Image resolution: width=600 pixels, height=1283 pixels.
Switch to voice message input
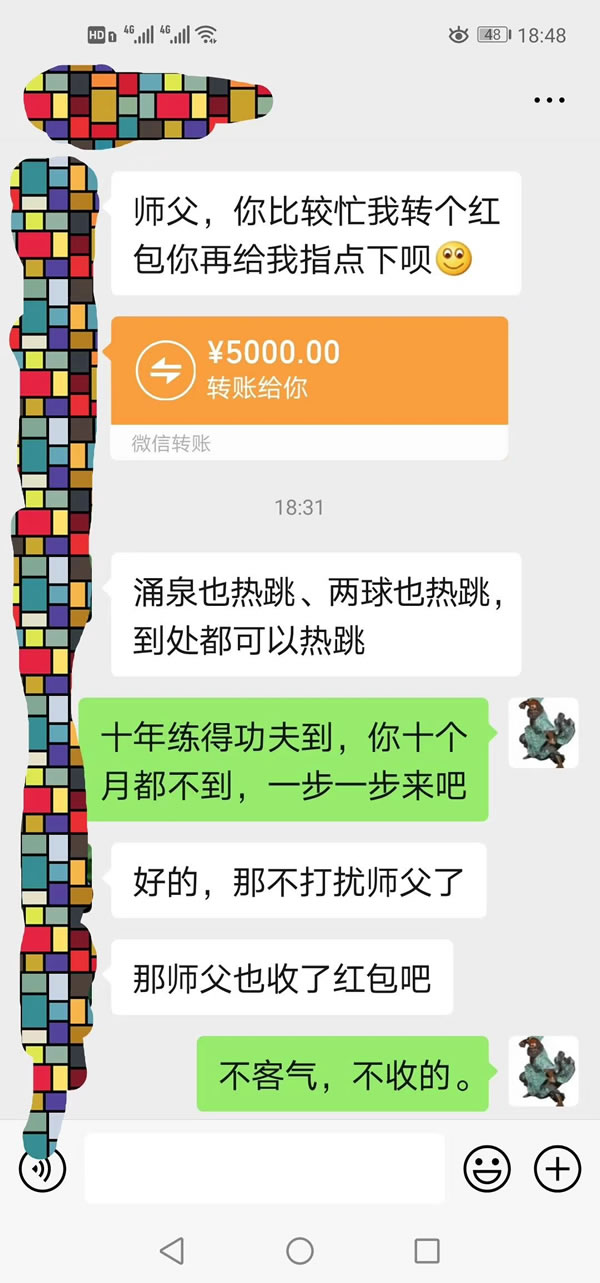click(42, 1167)
